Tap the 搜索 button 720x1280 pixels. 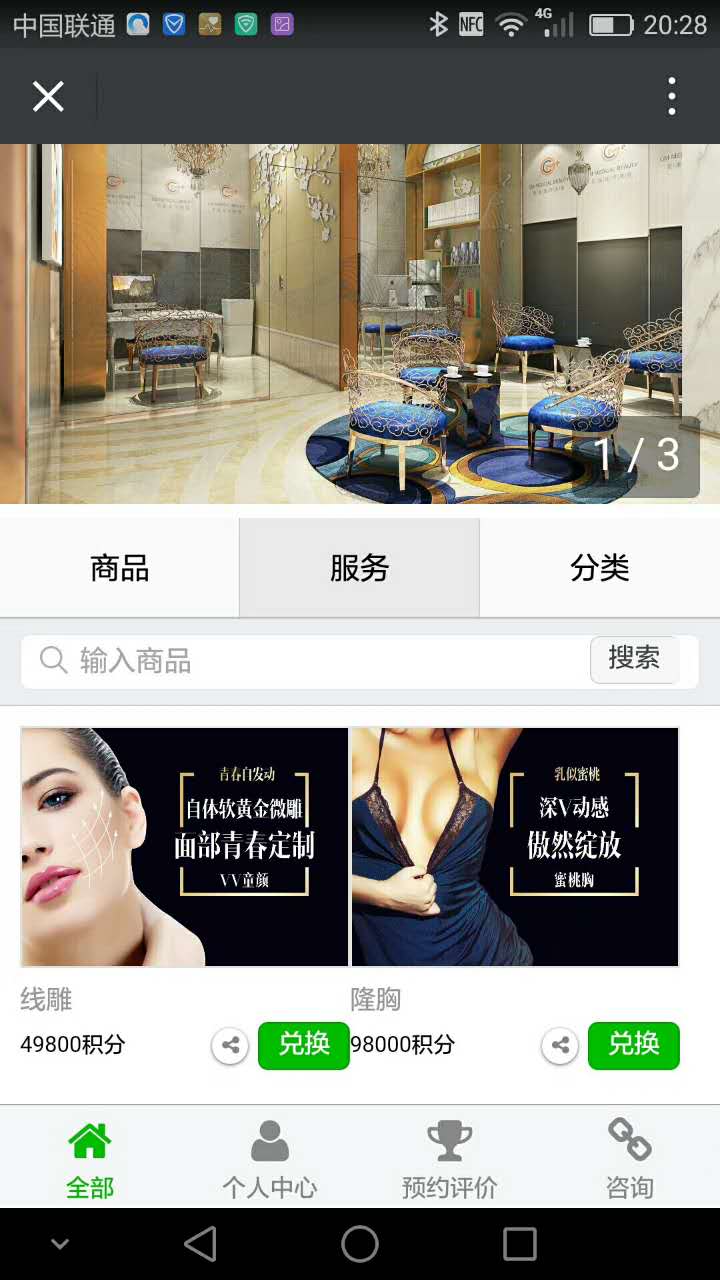(634, 659)
